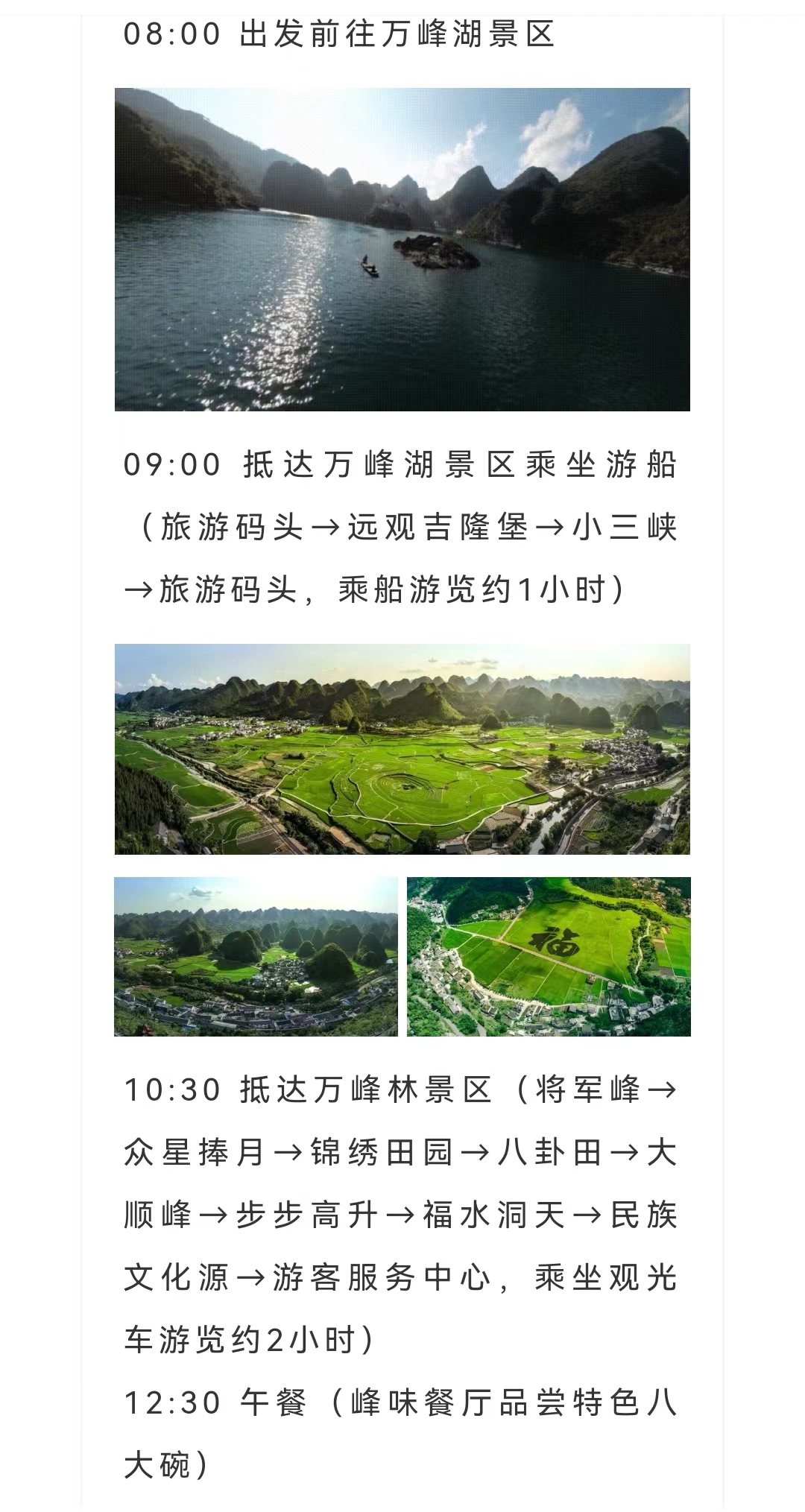Enlarge the 福 character field photo

point(549,957)
